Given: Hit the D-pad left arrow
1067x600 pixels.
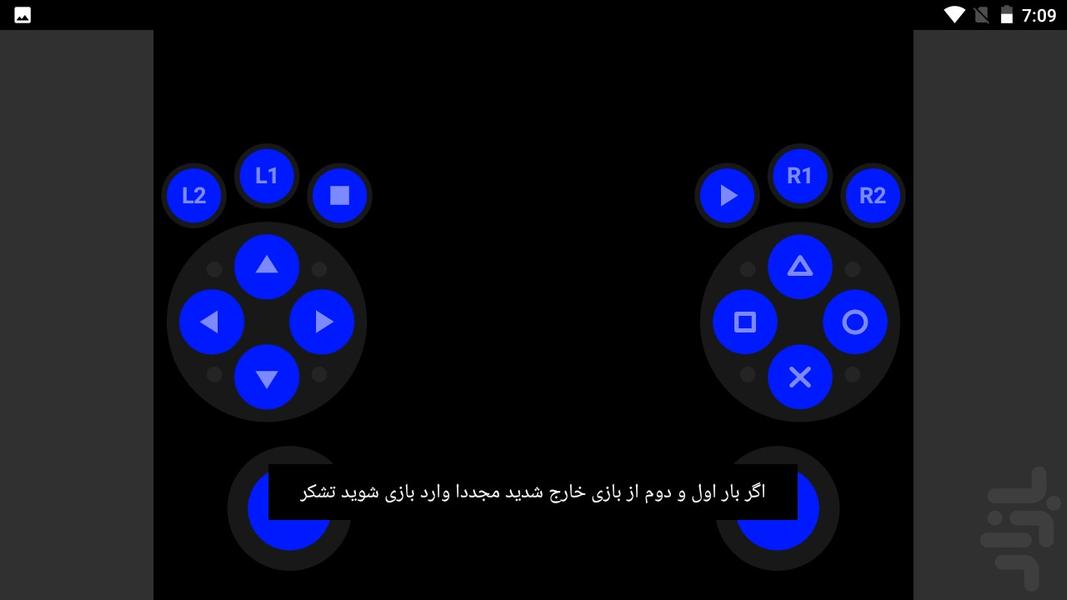Looking at the screenshot, I should 211,322.
